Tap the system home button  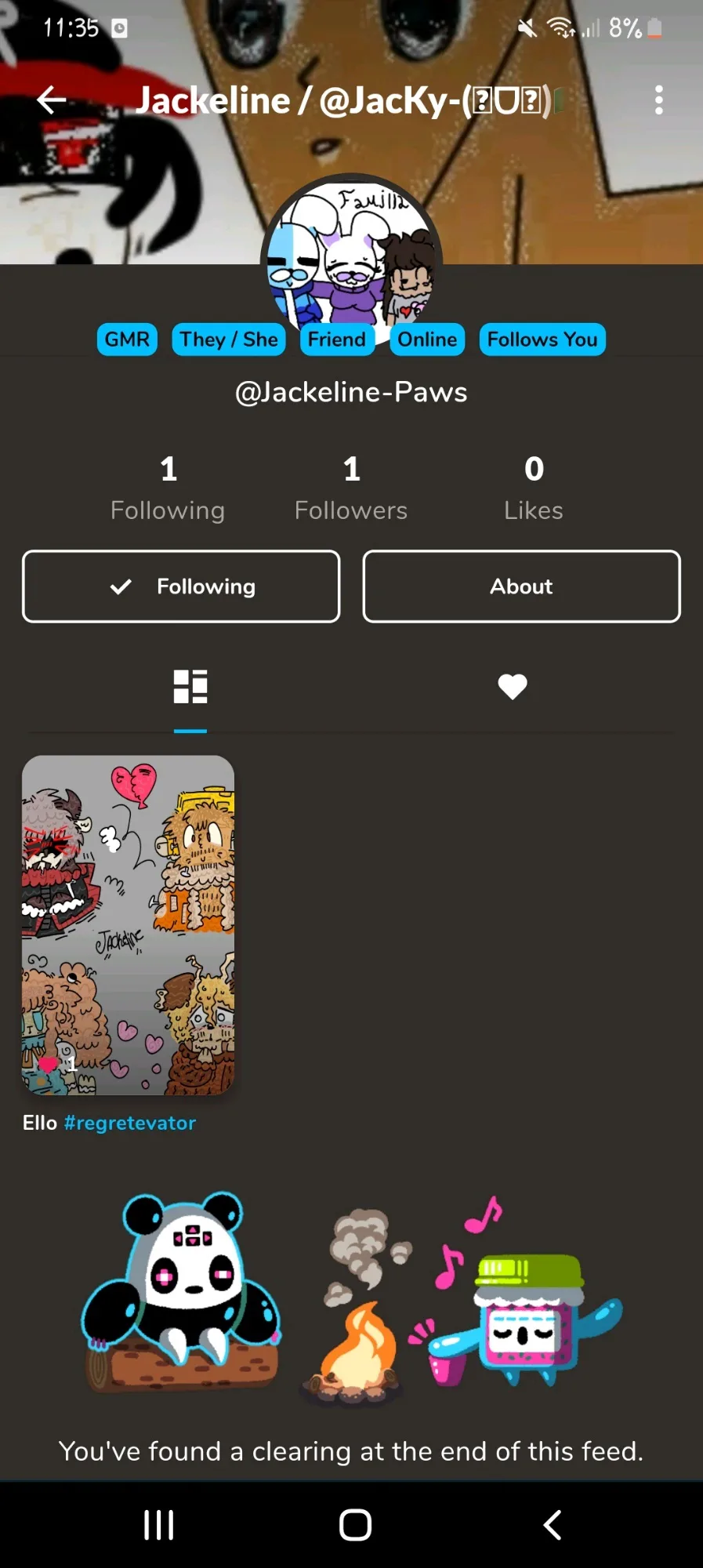(355, 1525)
